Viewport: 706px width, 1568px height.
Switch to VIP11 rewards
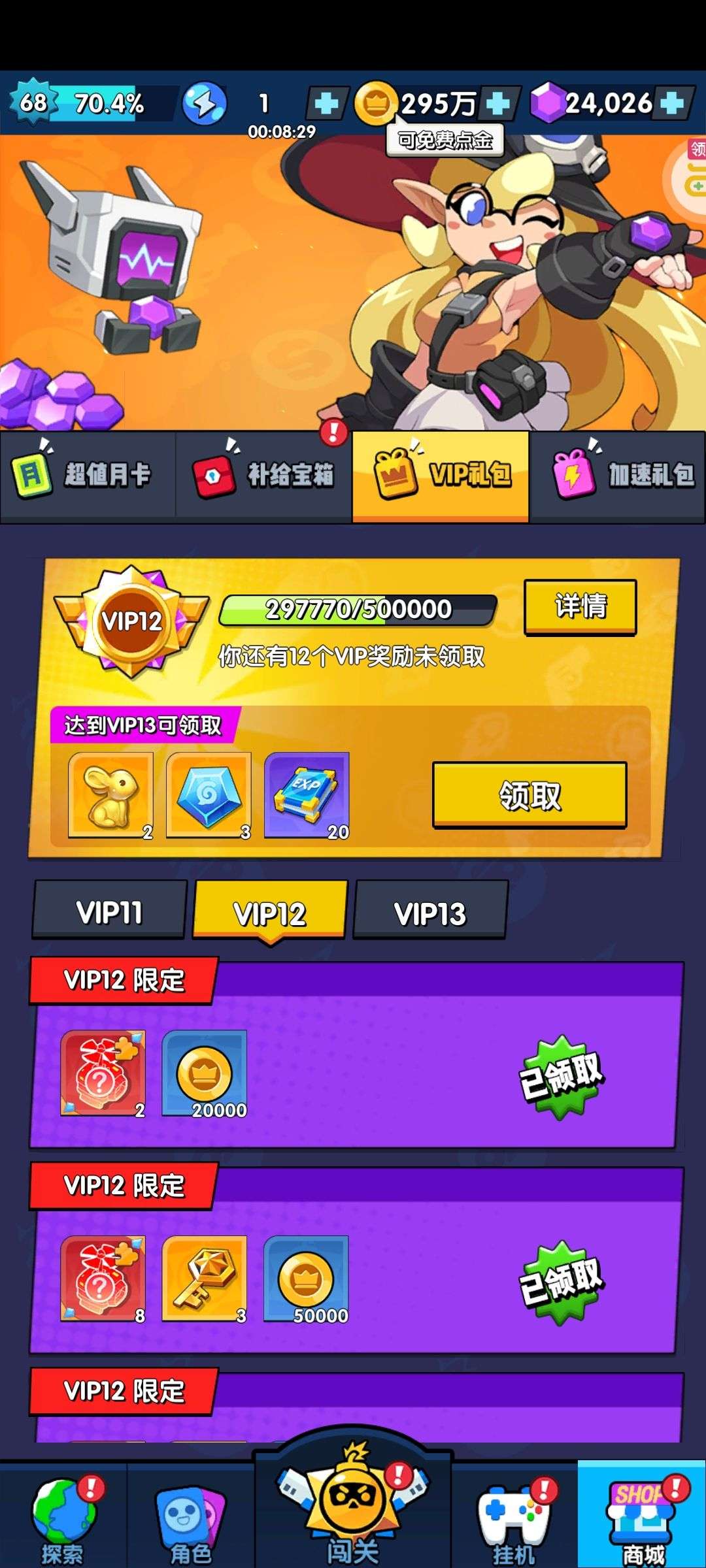click(109, 911)
